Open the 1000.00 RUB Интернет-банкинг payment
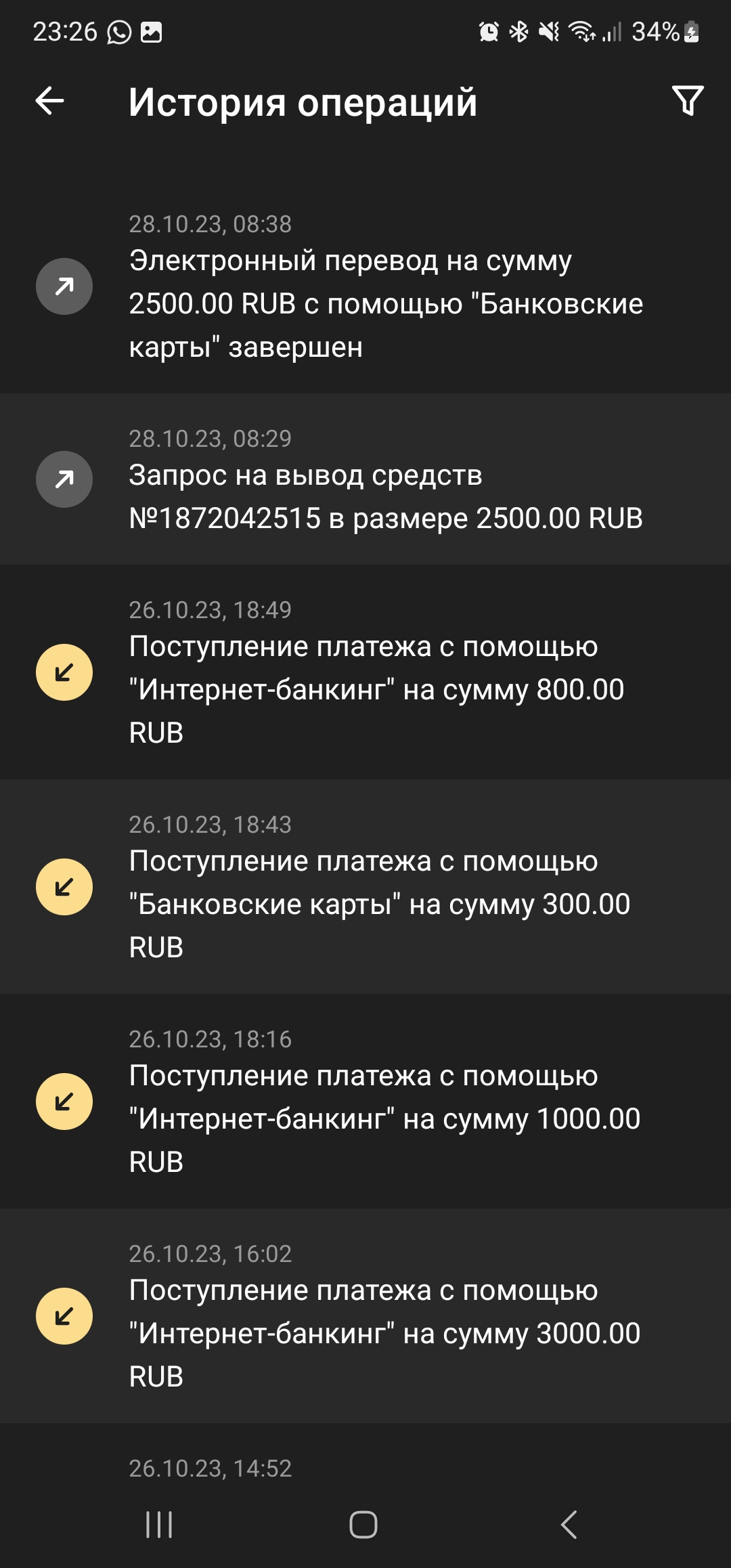 [x=365, y=1102]
